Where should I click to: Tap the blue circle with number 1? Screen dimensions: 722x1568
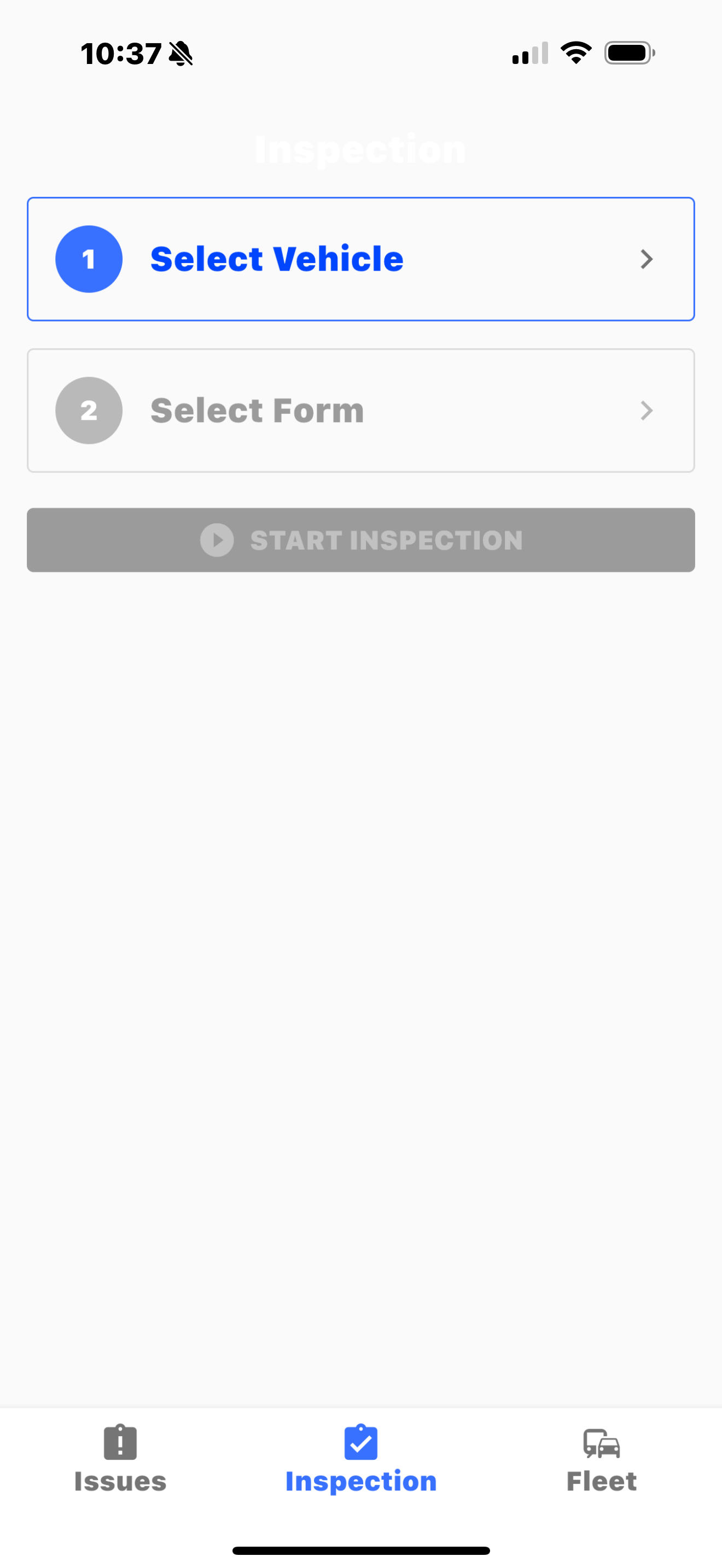[88, 258]
